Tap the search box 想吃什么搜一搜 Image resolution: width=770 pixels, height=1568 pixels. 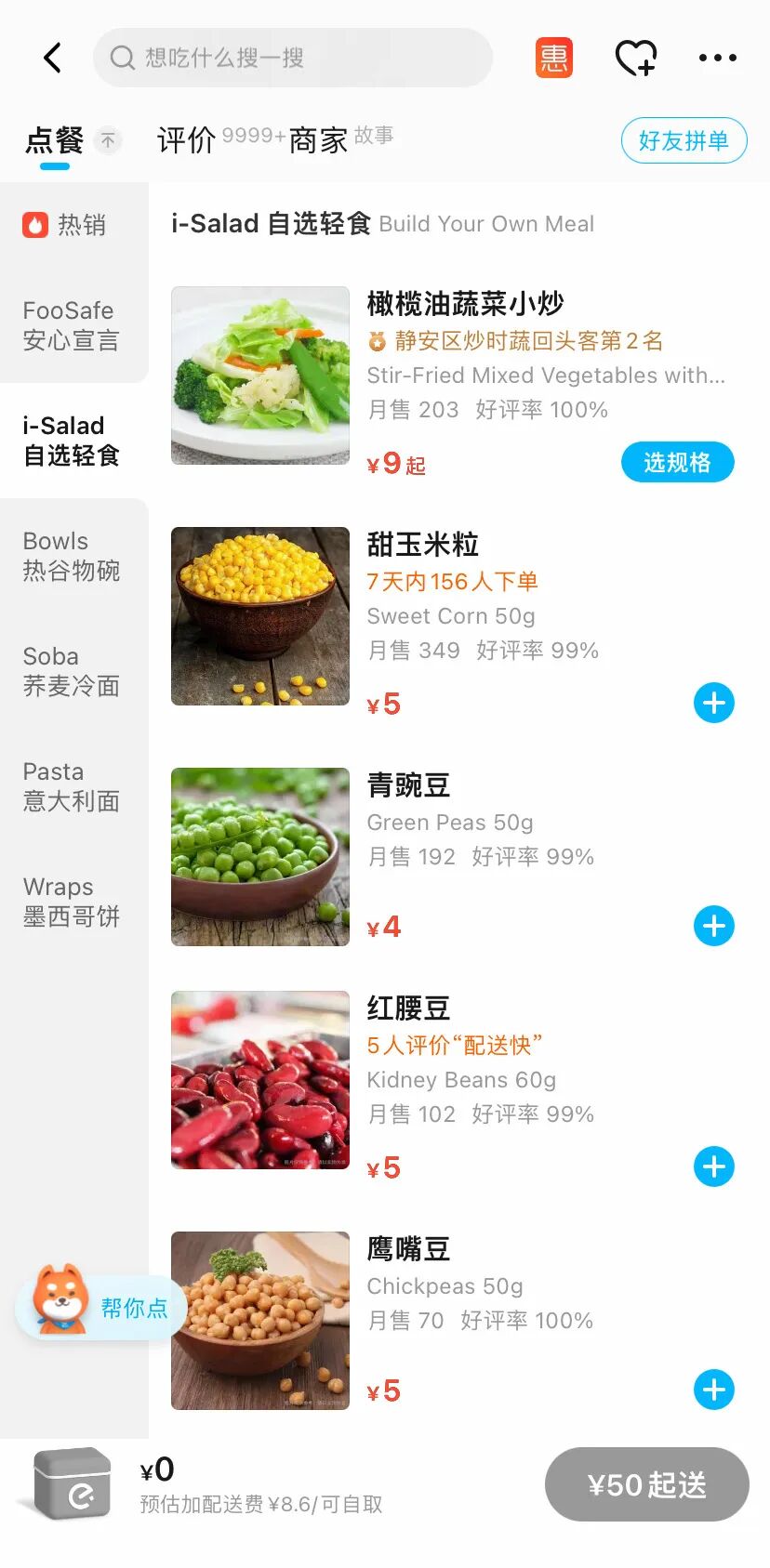click(292, 58)
